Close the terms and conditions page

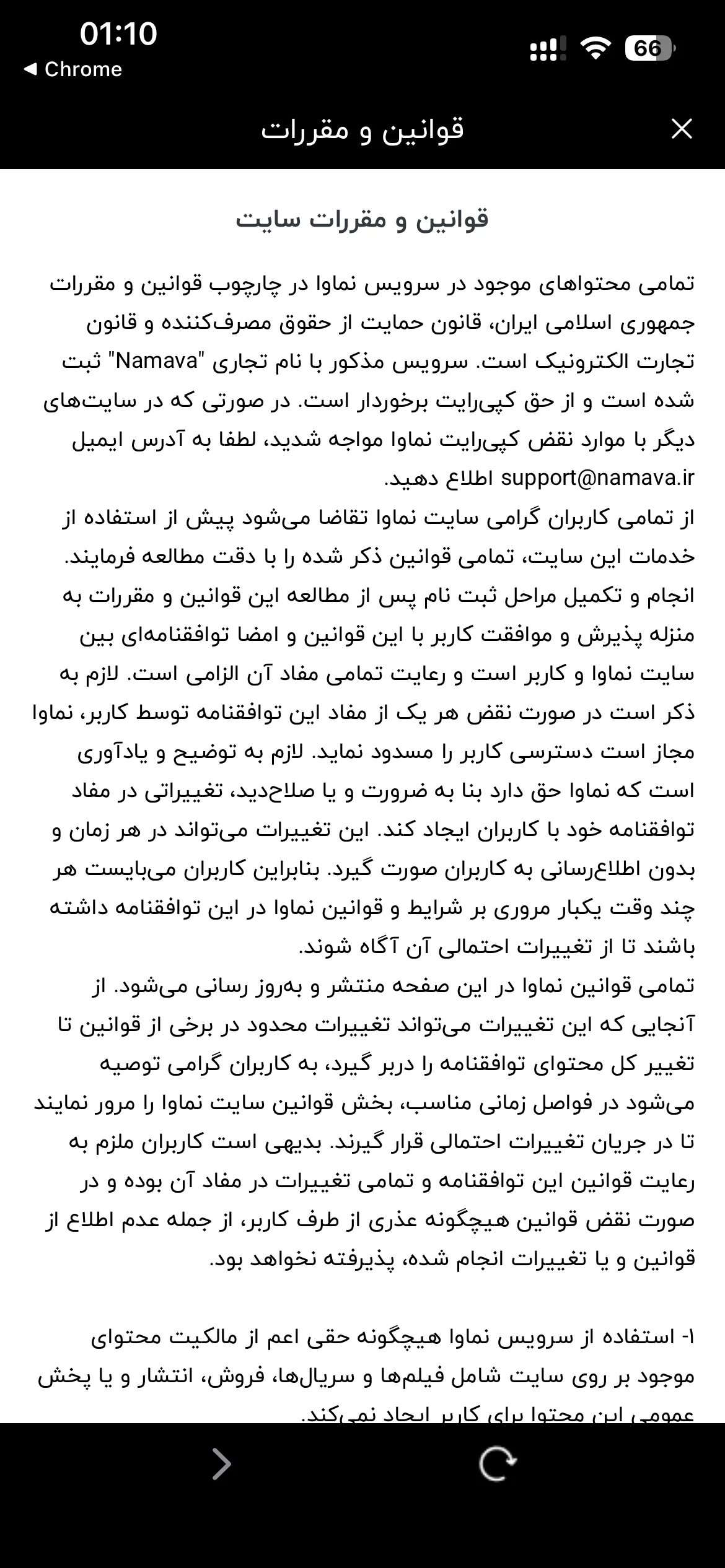(682, 129)
